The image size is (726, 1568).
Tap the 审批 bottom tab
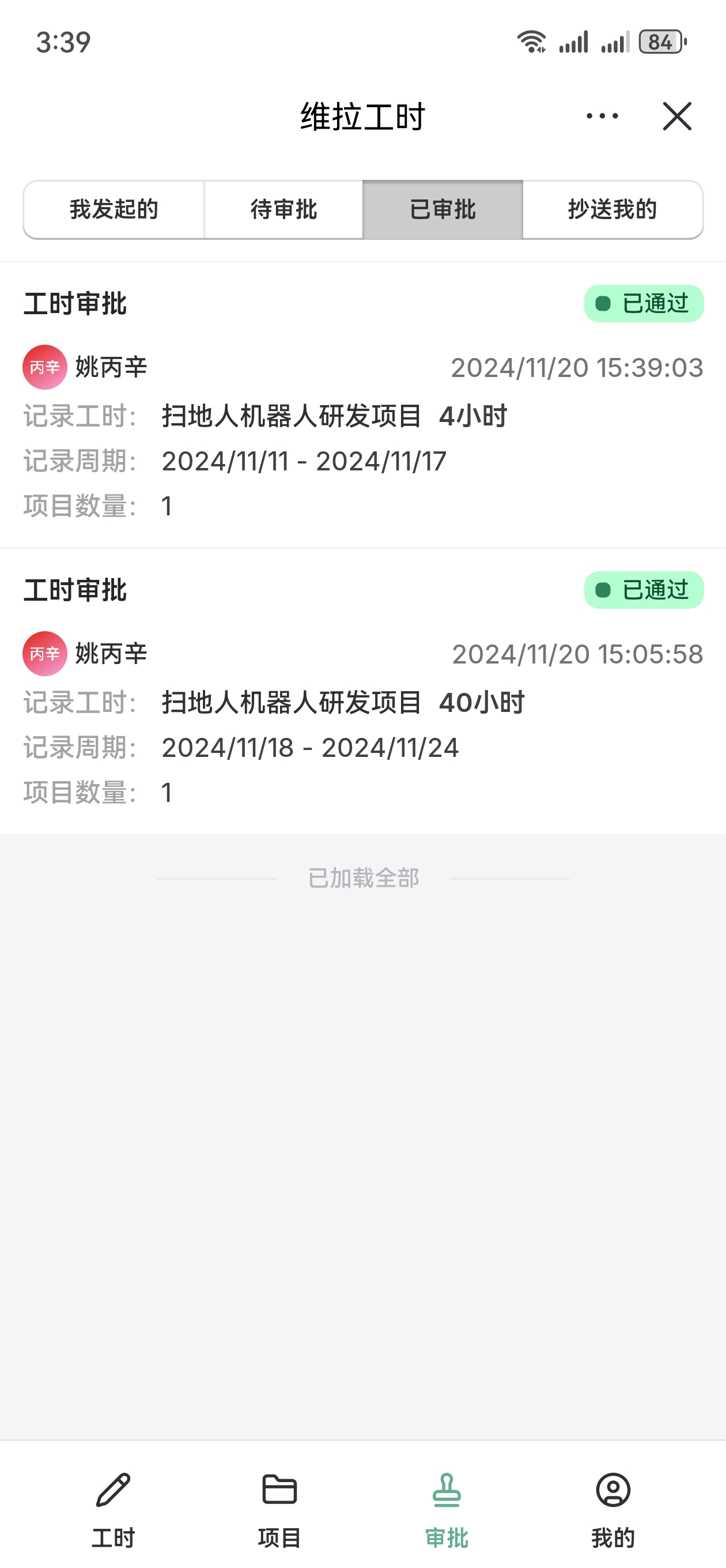[x=446, y=1510]
